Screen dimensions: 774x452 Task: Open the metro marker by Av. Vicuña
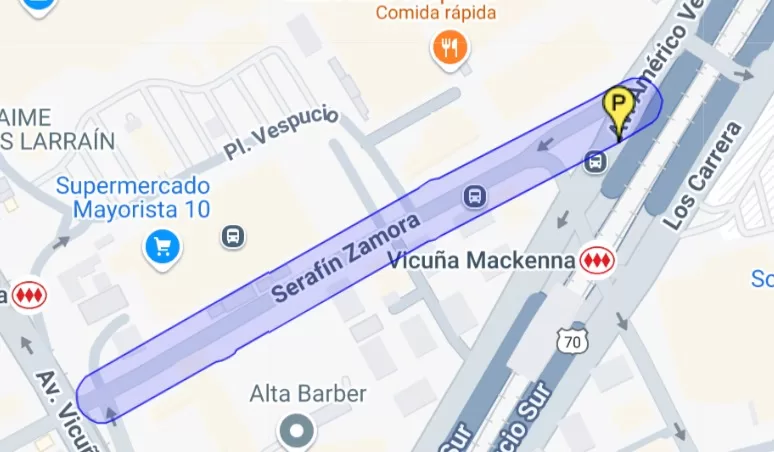click(x=29, y=295)
